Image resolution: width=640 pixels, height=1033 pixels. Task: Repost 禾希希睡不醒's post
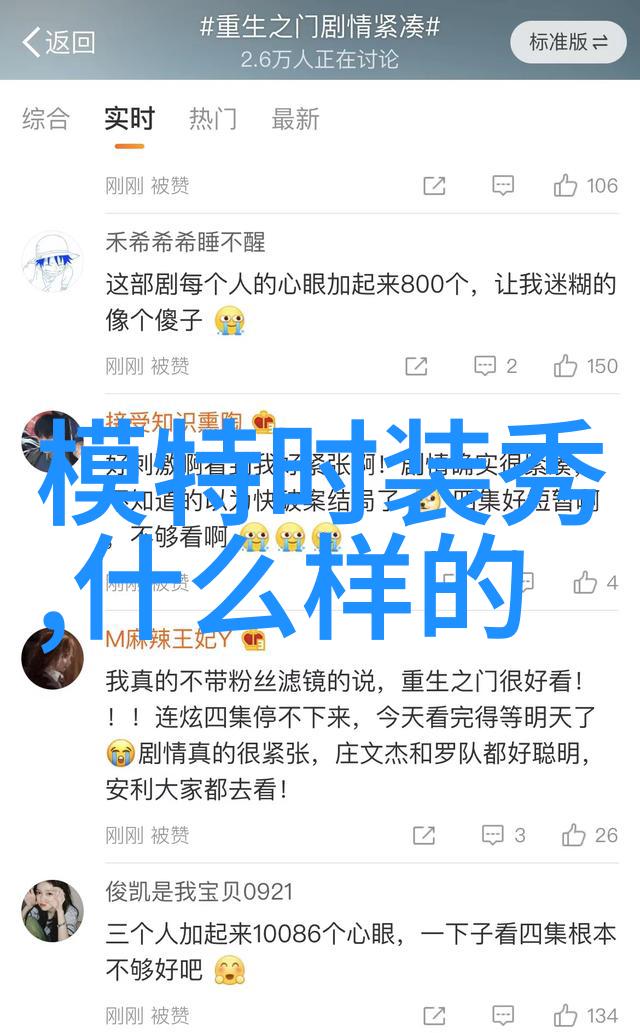point(416,366)
